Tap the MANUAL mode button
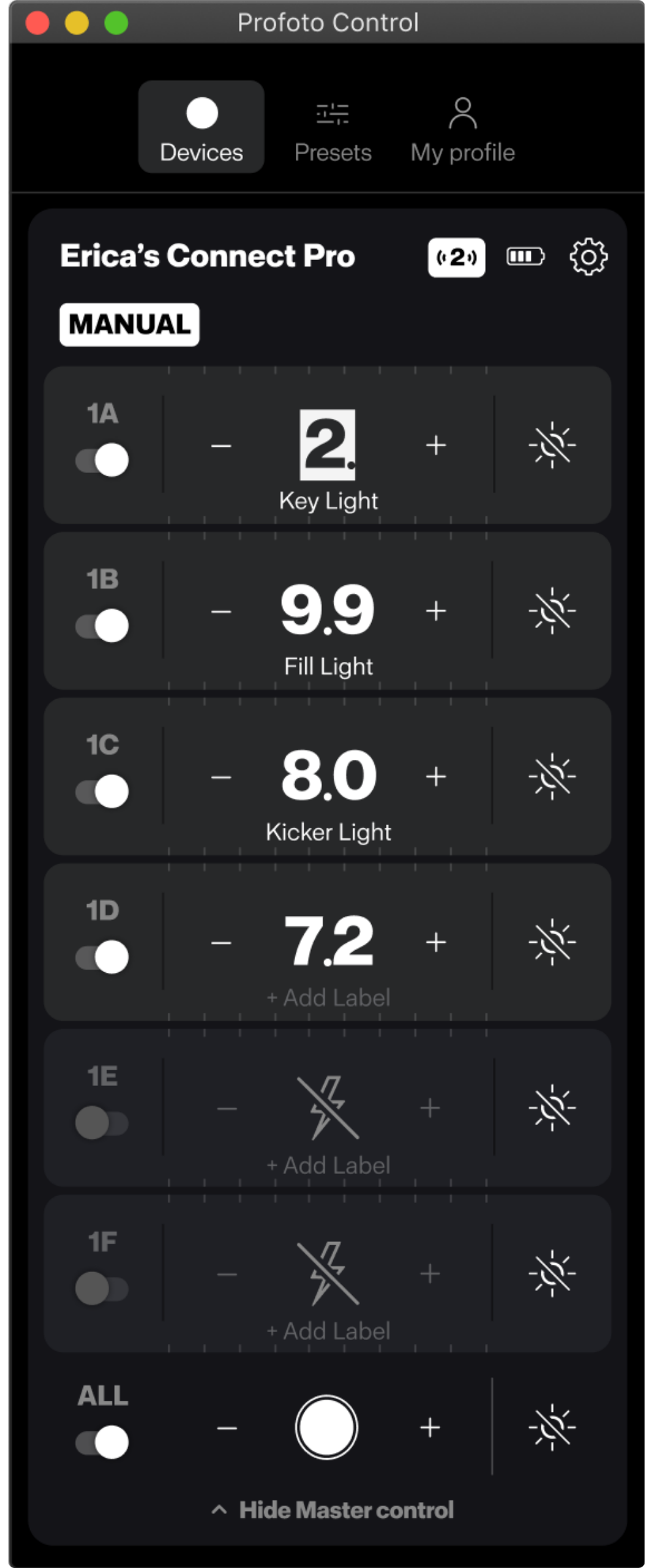The height and width of the screenshot is (1568, 653). coord(129,325)
